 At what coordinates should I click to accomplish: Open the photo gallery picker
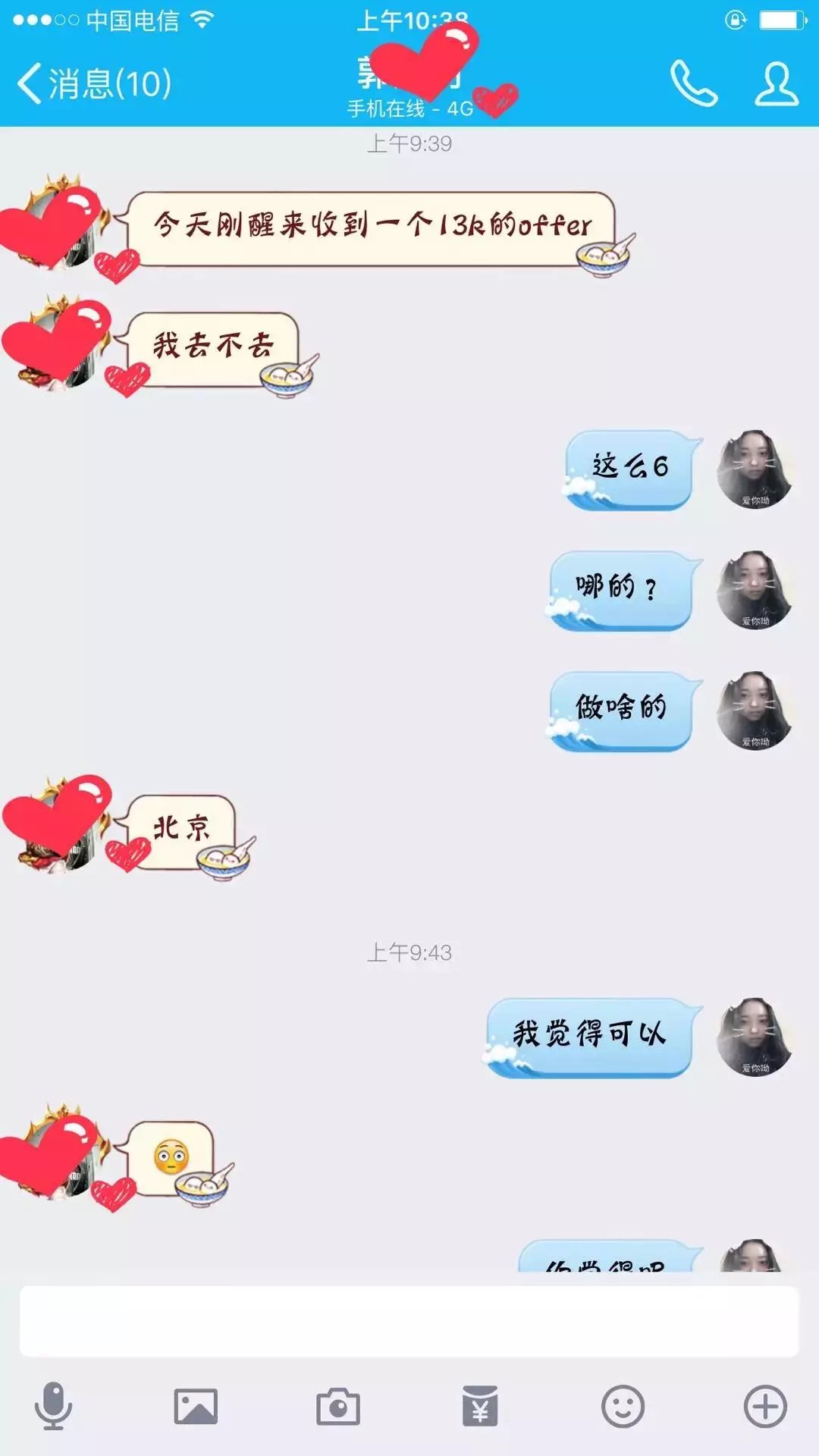click(196, 1407)
